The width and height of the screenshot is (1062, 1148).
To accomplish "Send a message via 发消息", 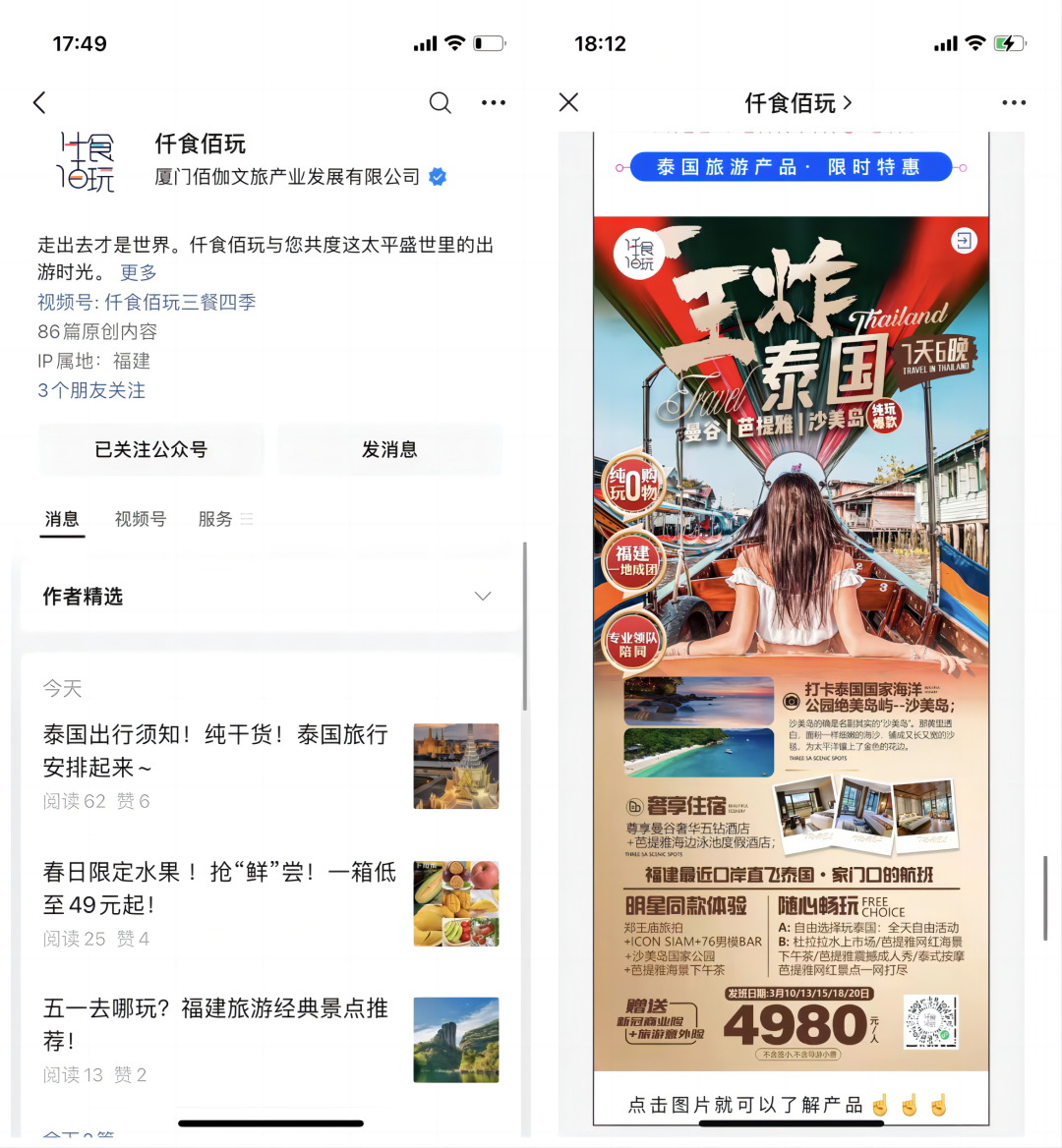I will click(389, 449).
